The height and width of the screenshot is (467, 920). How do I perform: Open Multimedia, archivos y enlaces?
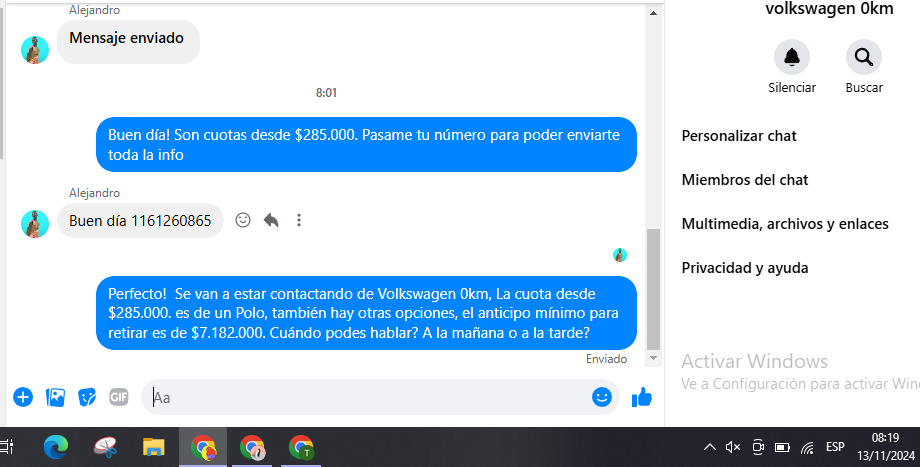point(784,224)
